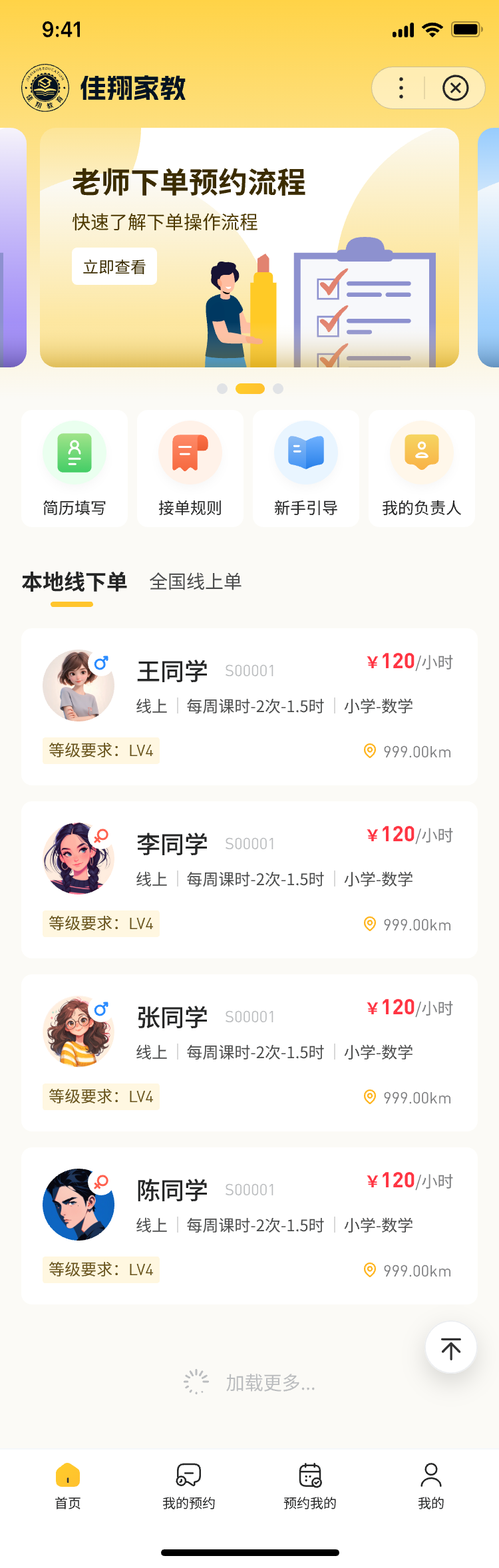Screen dimensions: 499x1568
Task: Switch to 全国线上单 tab
Action: point(196,582)
